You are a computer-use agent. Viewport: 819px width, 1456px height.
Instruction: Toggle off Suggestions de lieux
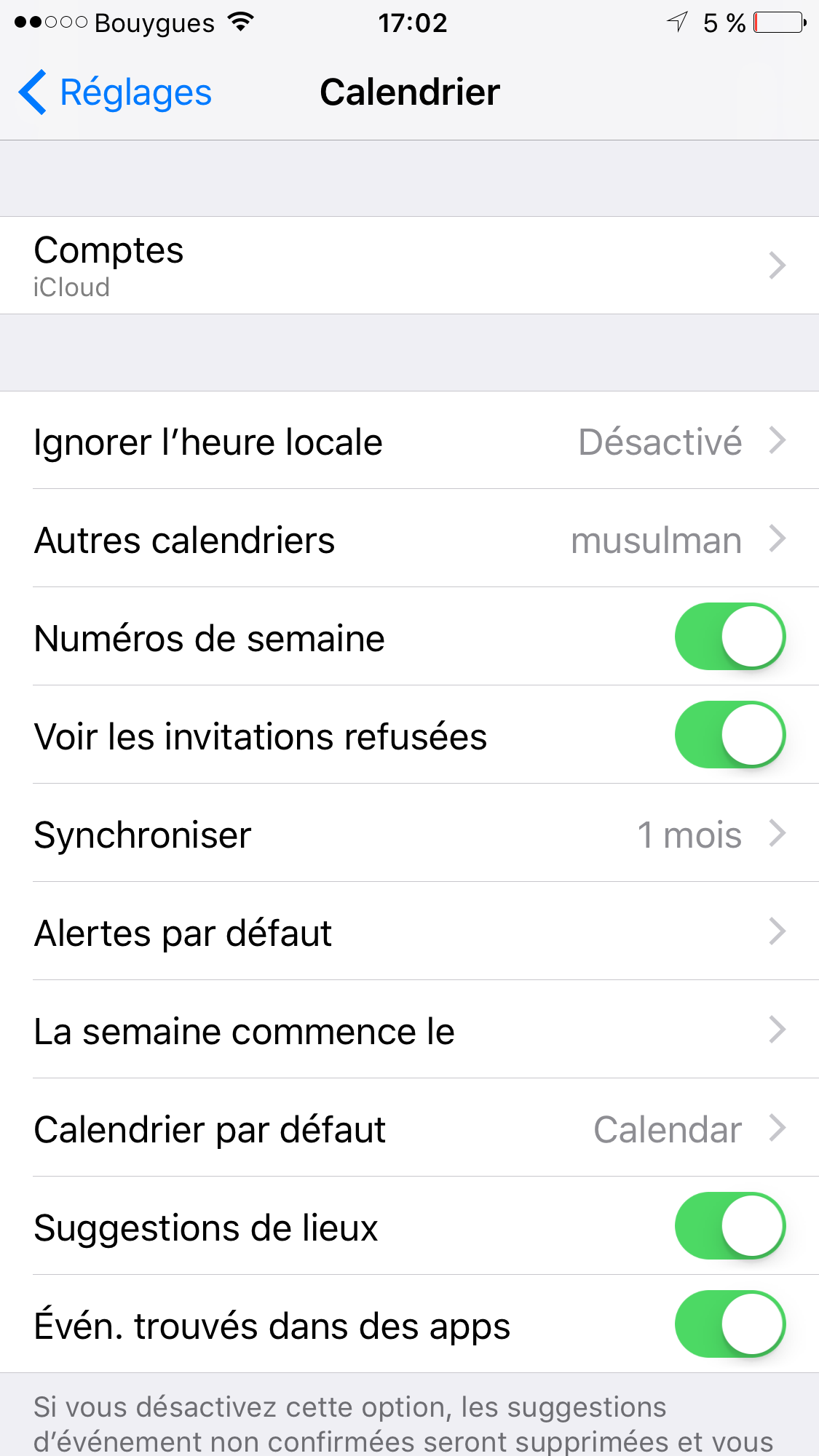[730, 1226]
